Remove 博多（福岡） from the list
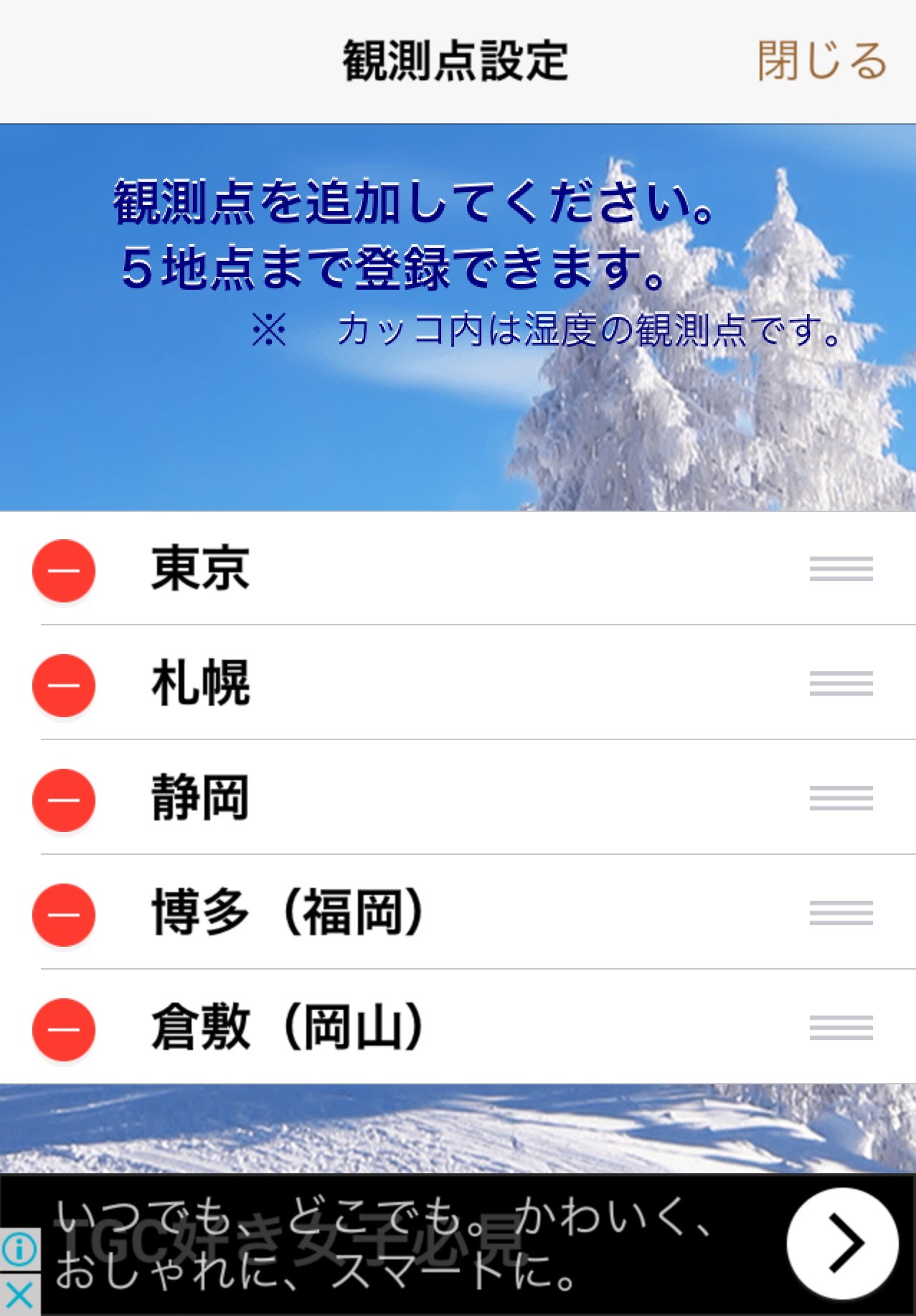916x1316 pixels. [x=64, y=915]
